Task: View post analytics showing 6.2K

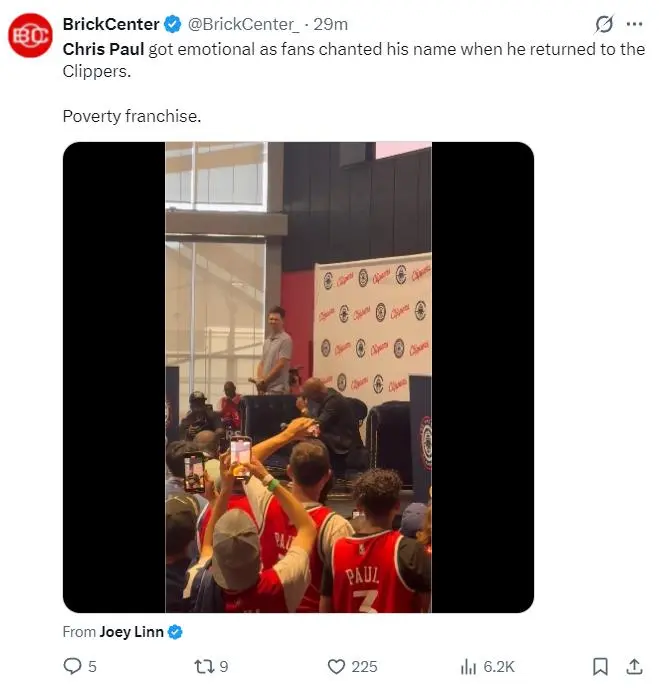Action: coord(467,666)
